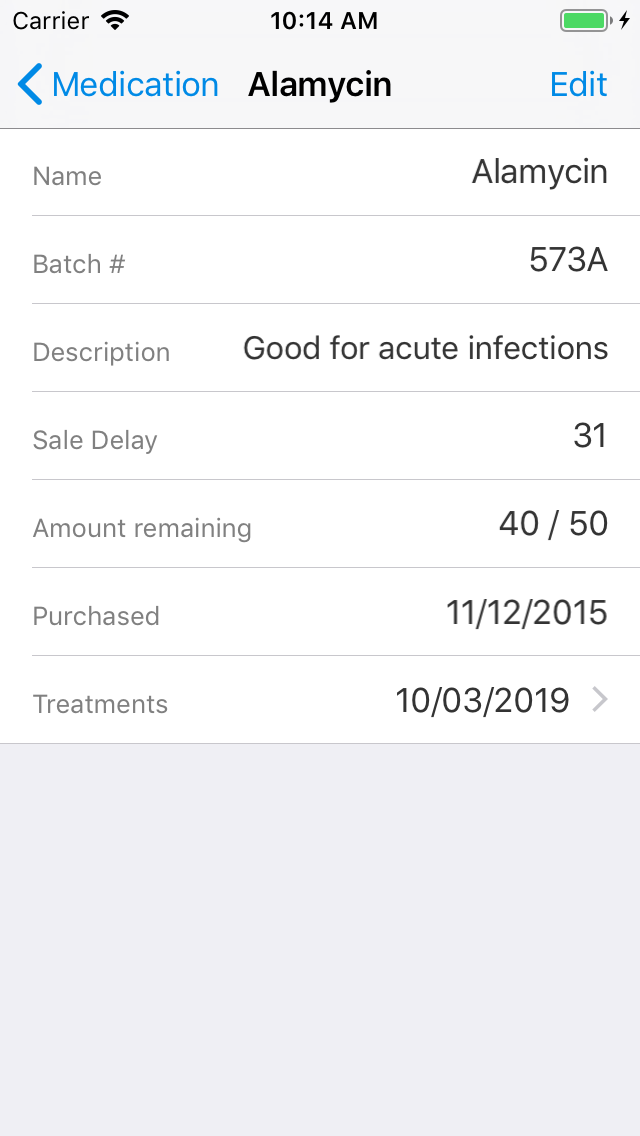640x1136 pixels.
Task: Go back to the Medication list
Action: (x=118, y=85)
